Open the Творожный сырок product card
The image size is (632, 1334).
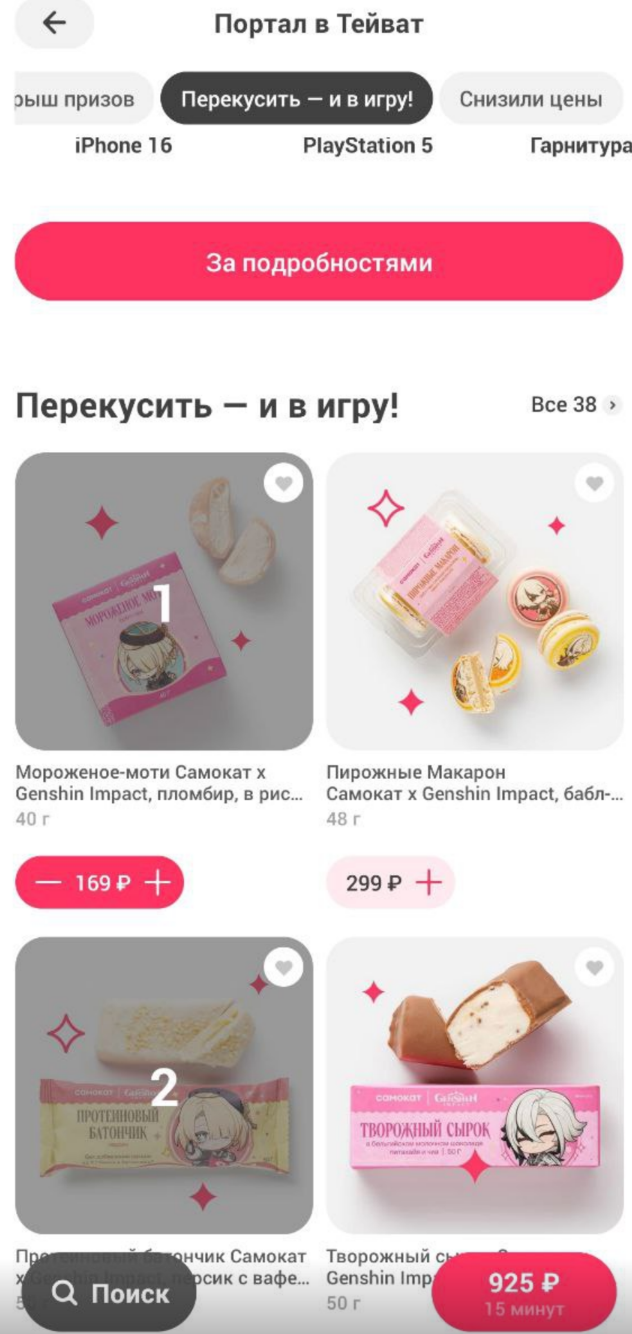point(474,1085)
